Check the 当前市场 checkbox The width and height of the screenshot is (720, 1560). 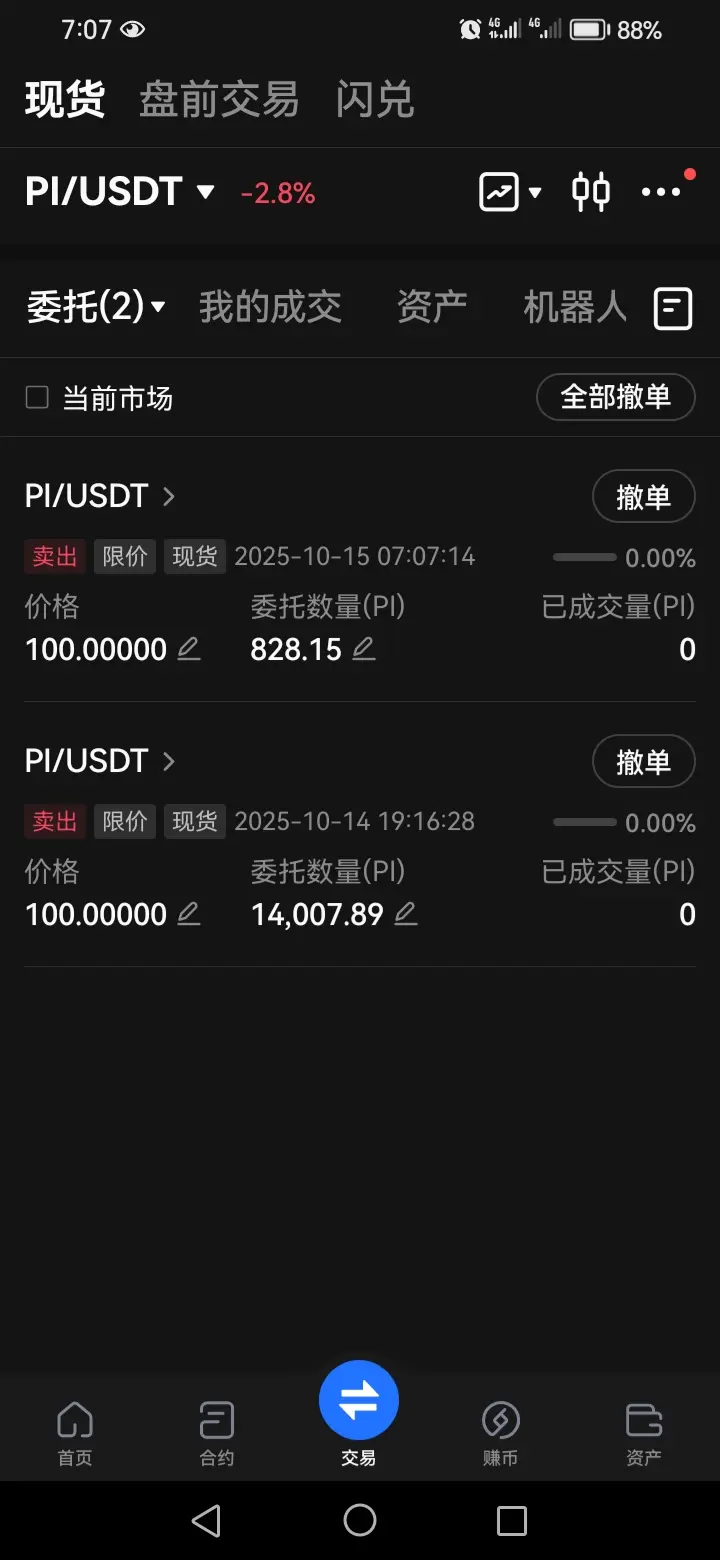click(x=37, y=398)
